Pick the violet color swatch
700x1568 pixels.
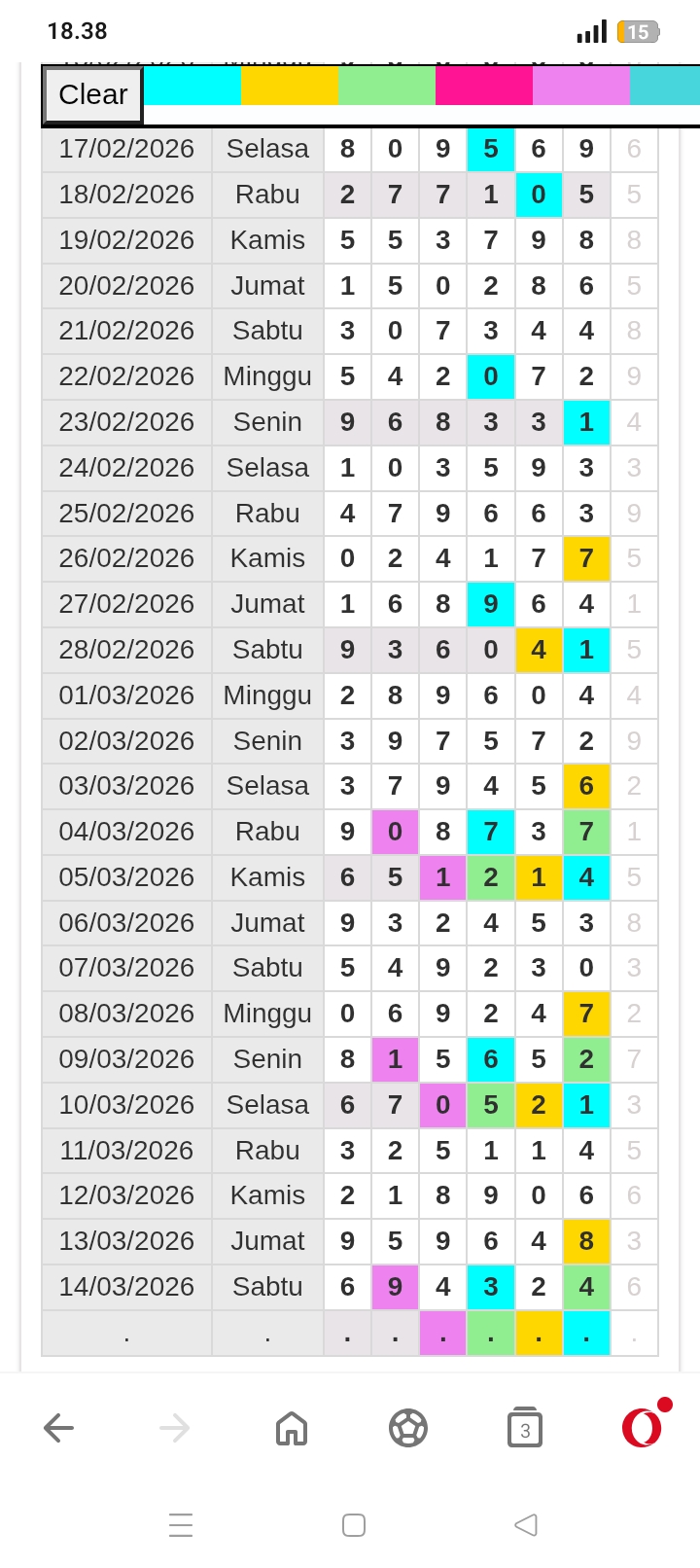(581, 86)
